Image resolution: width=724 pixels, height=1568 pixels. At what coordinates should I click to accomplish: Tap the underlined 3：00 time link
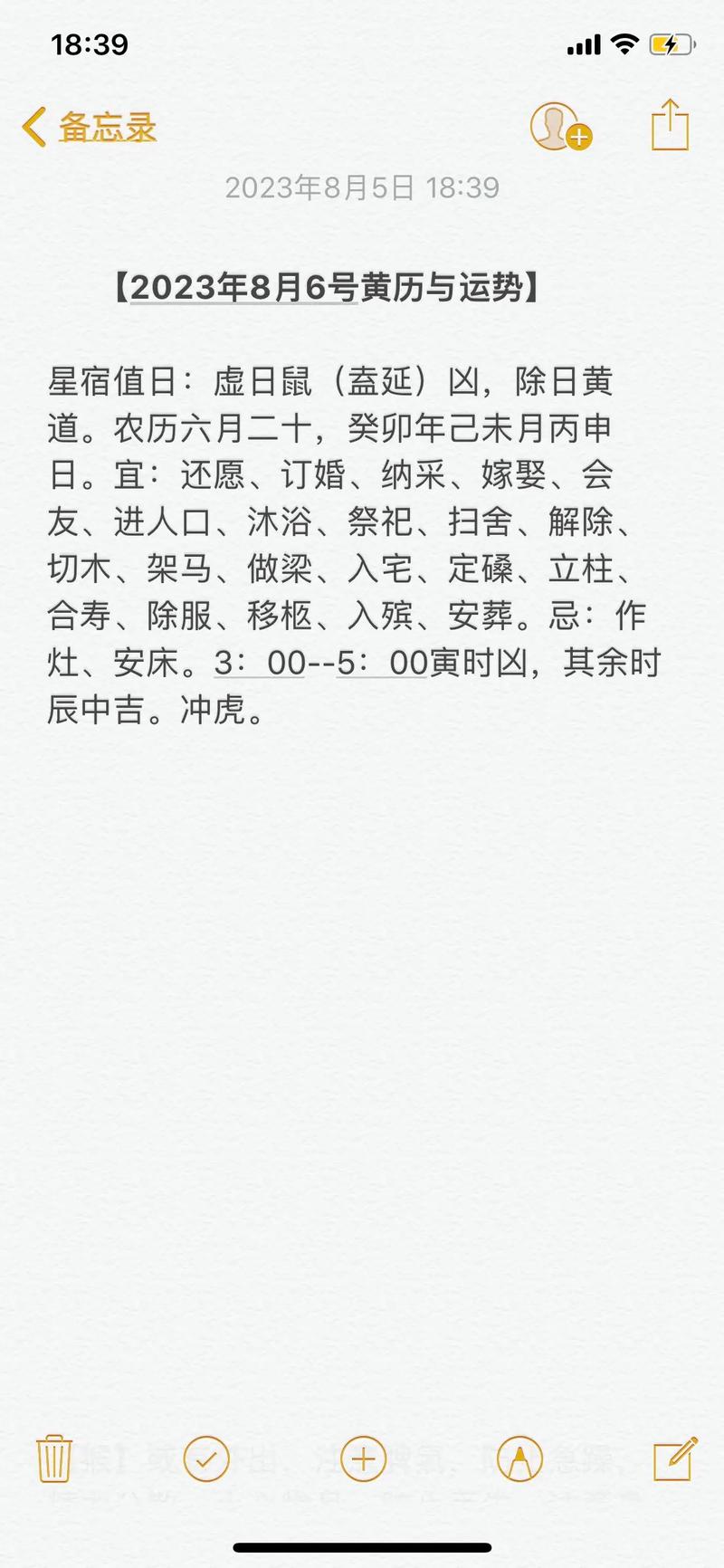[260, 664]
